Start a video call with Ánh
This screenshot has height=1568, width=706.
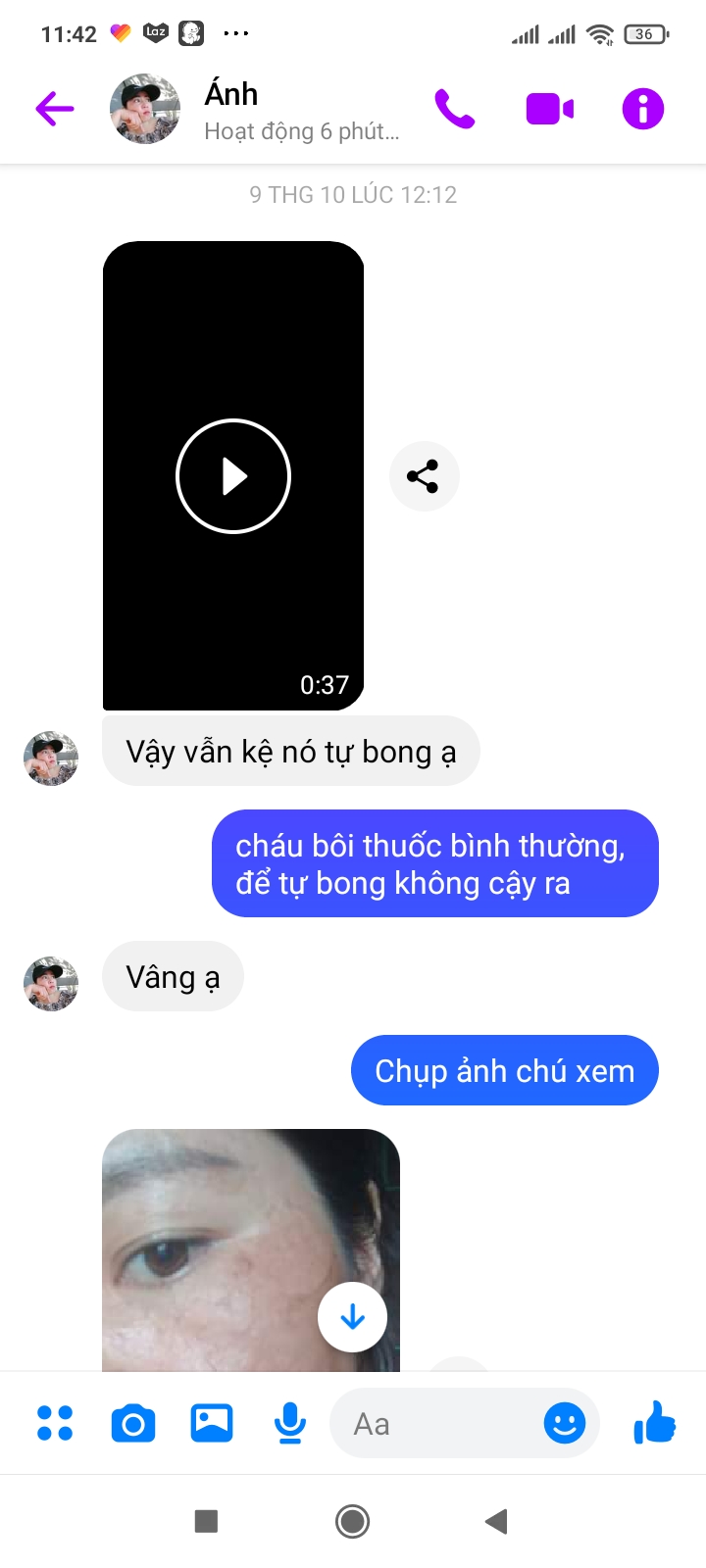coord(549,109)
